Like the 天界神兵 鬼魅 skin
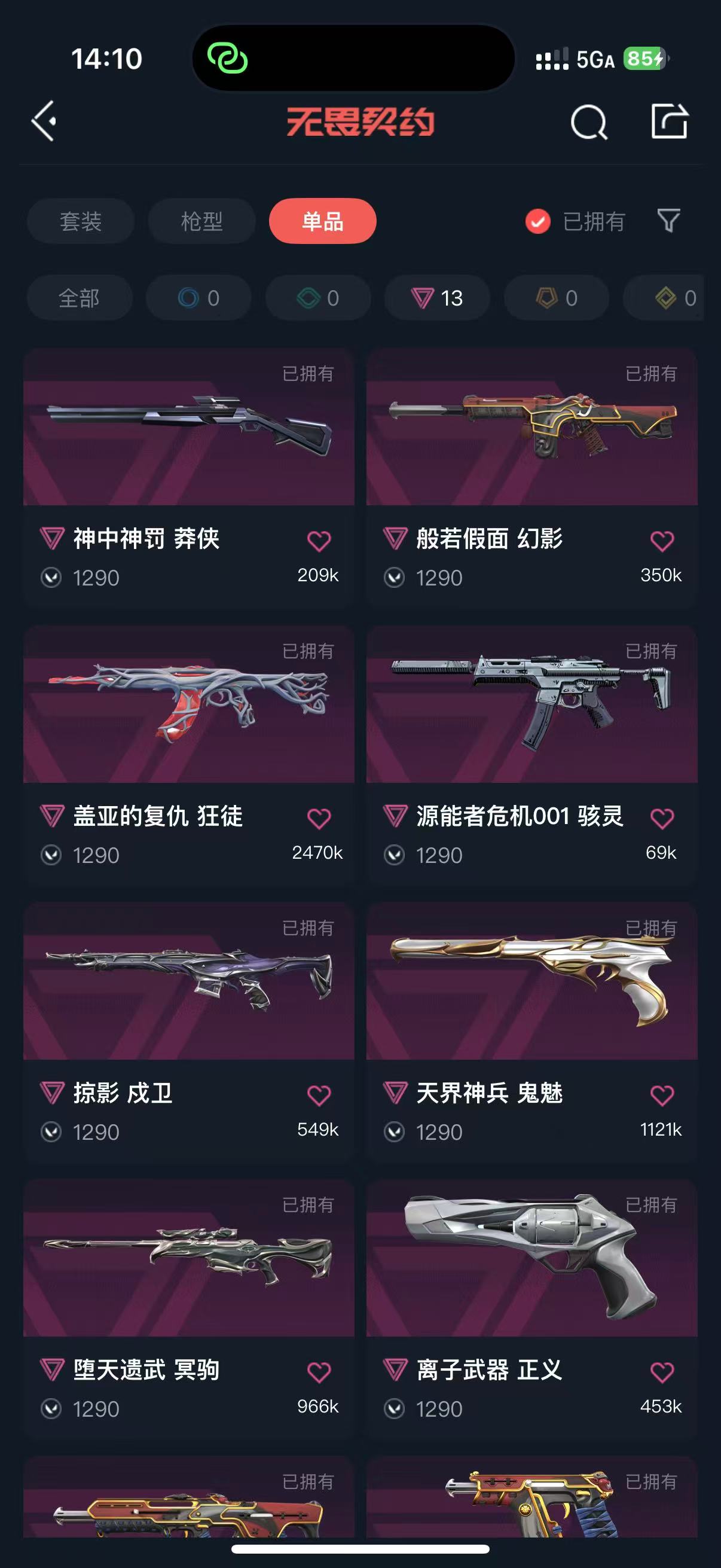This screenshot has height=1568, width=721. pos(662,1095)
